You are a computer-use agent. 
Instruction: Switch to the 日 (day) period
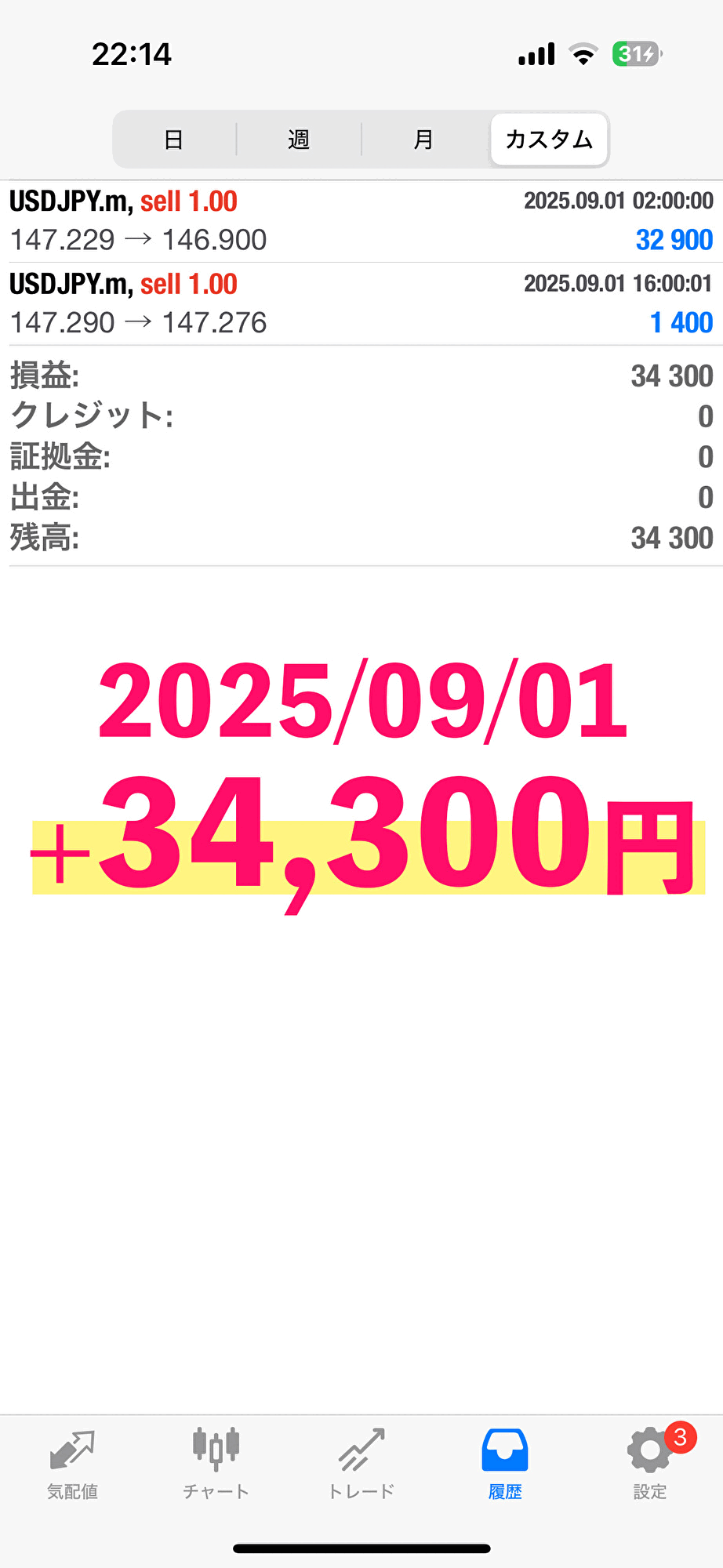174,140
